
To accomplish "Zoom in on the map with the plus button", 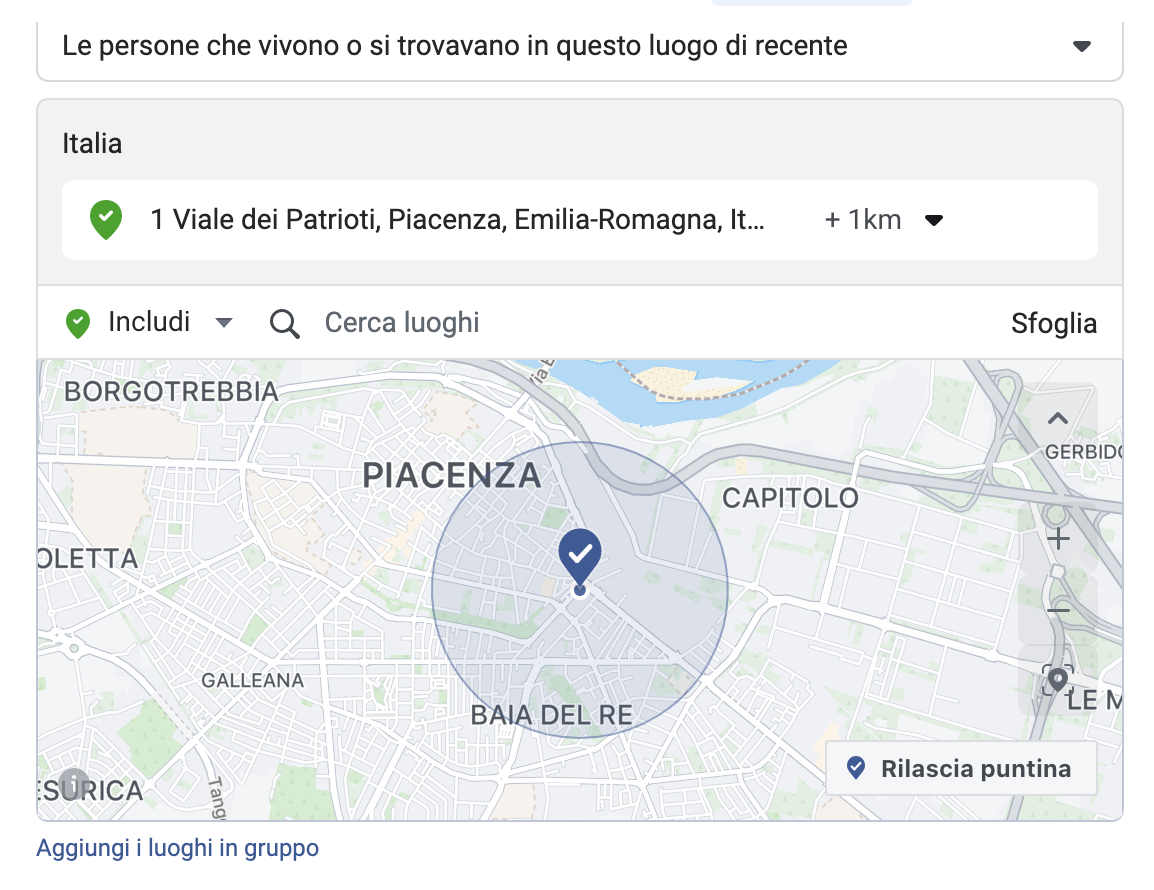I will 1057,540.
